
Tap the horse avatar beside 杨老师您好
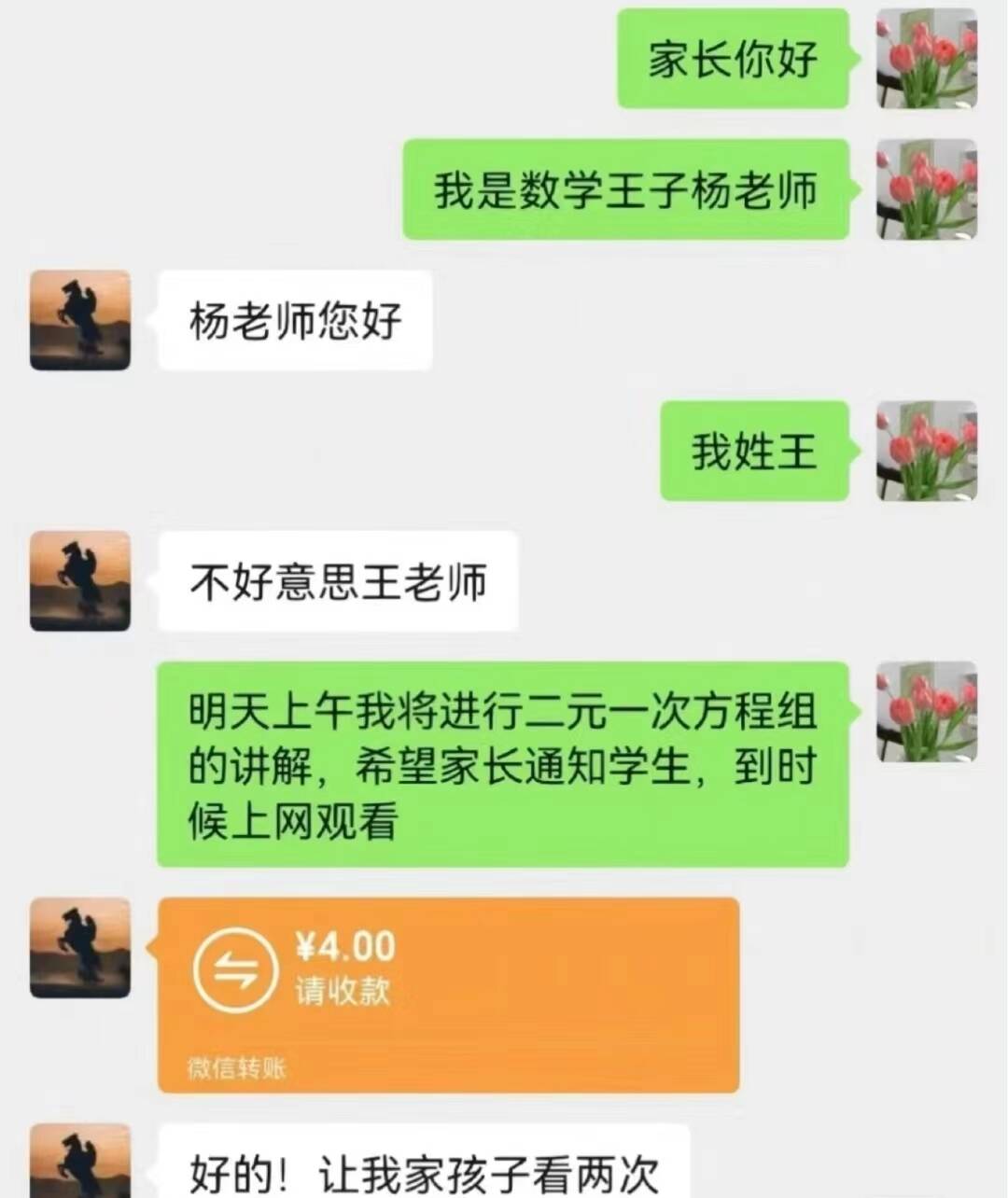point(80,320)
